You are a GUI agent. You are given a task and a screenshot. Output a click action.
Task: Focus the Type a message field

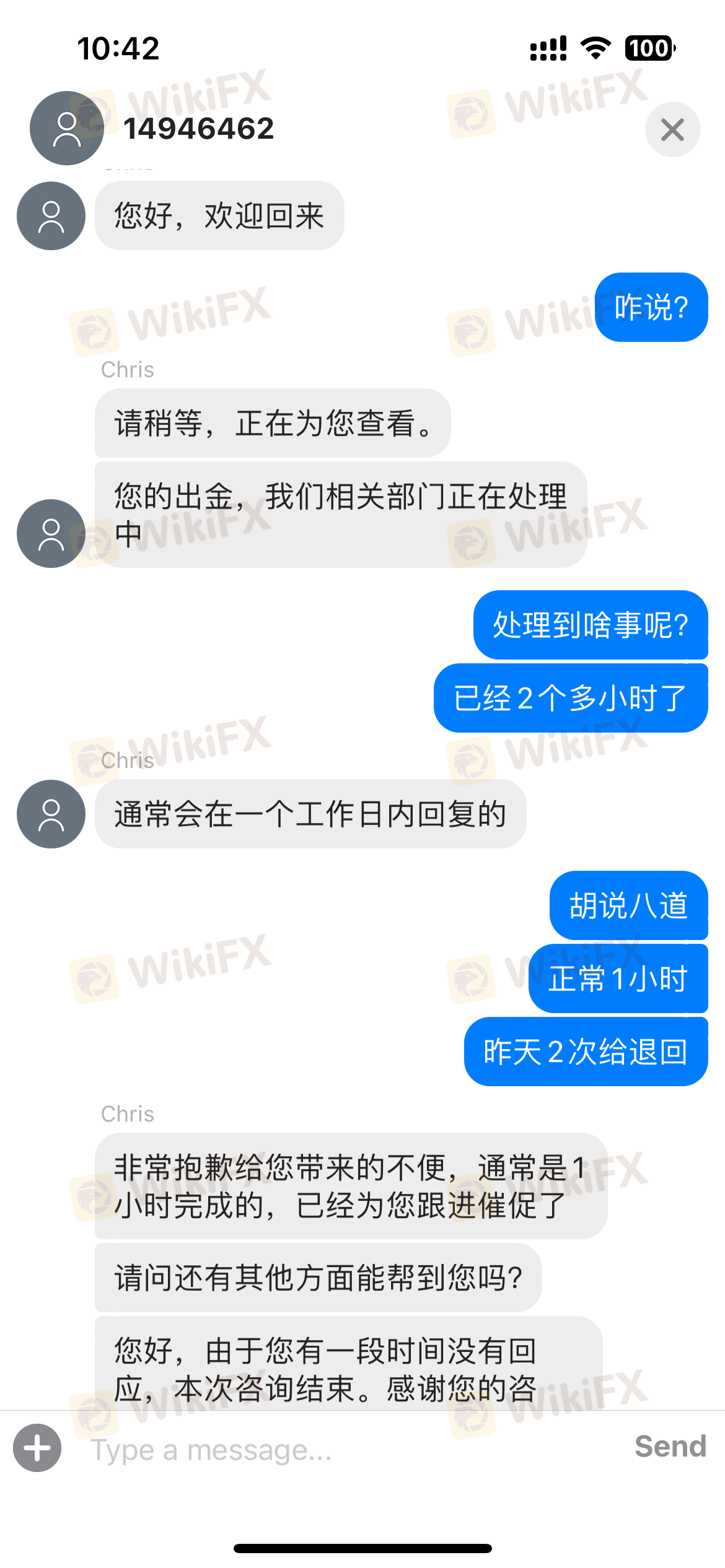click(x=347, y=1449)
